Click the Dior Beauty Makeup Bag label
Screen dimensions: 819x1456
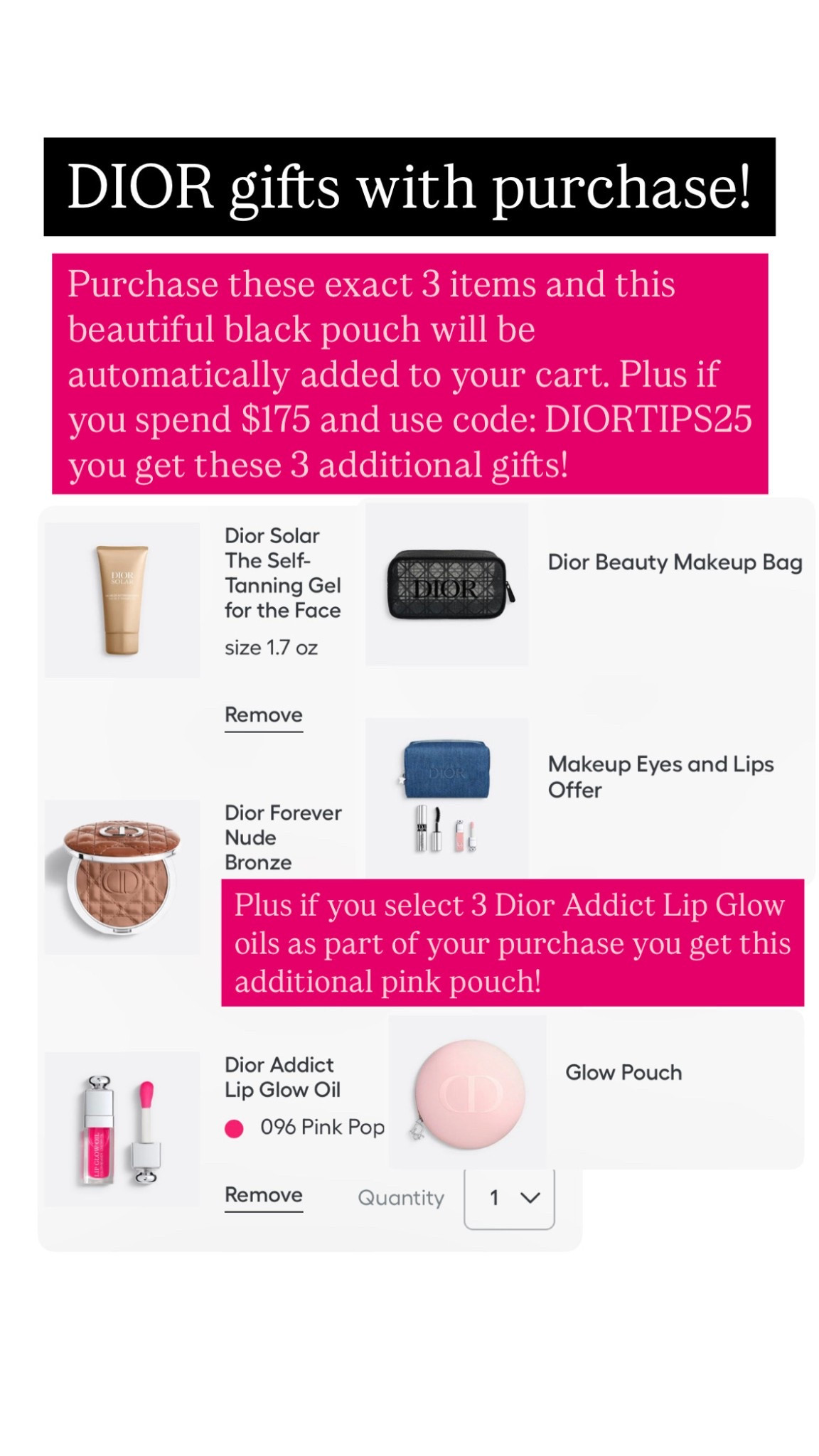coord(674,561)
